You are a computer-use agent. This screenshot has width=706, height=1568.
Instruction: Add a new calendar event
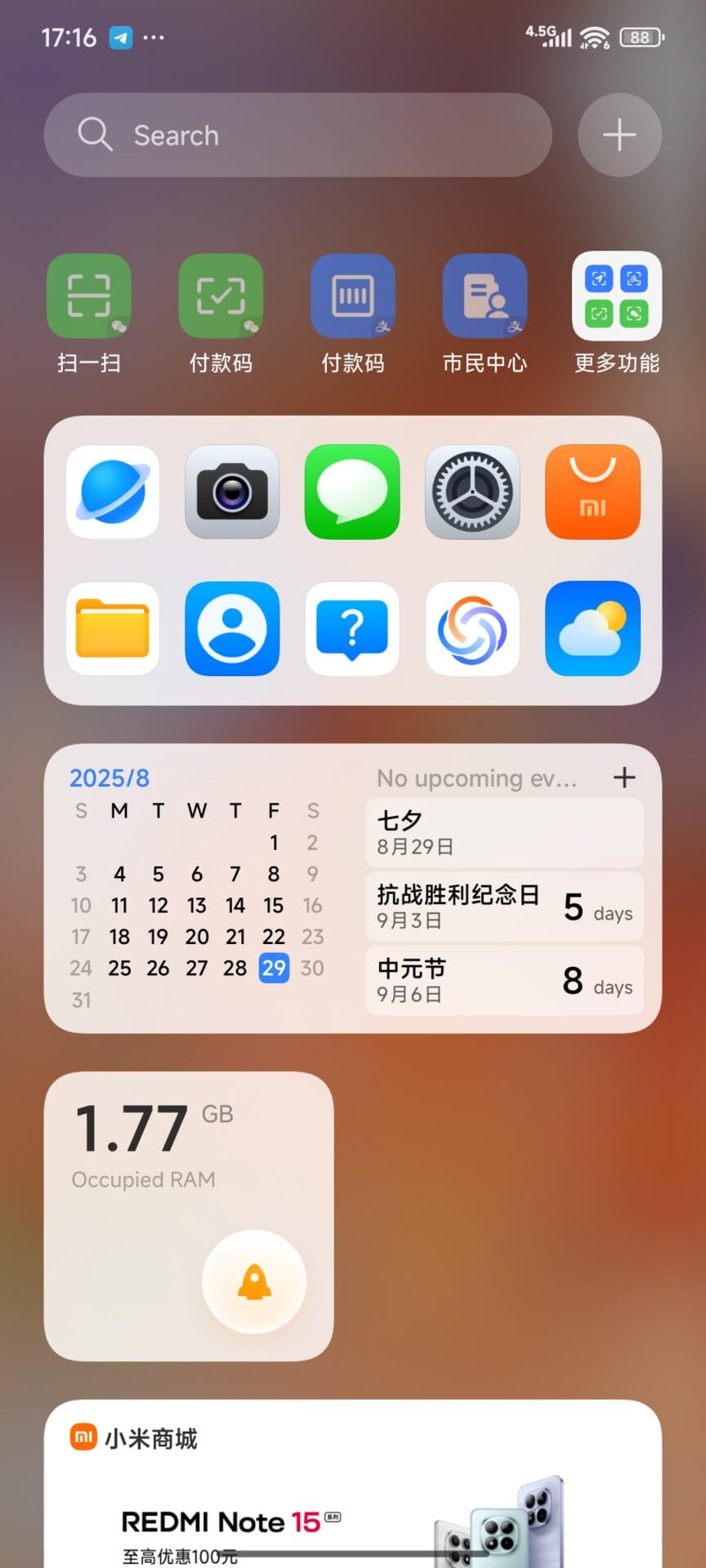624,777
